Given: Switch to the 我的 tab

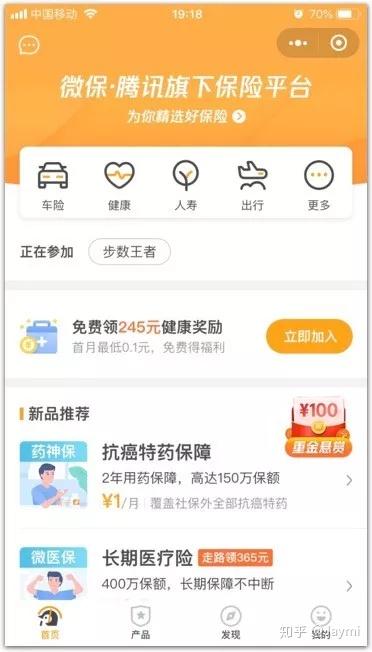Looking at the screenshot, I should 321,622.
